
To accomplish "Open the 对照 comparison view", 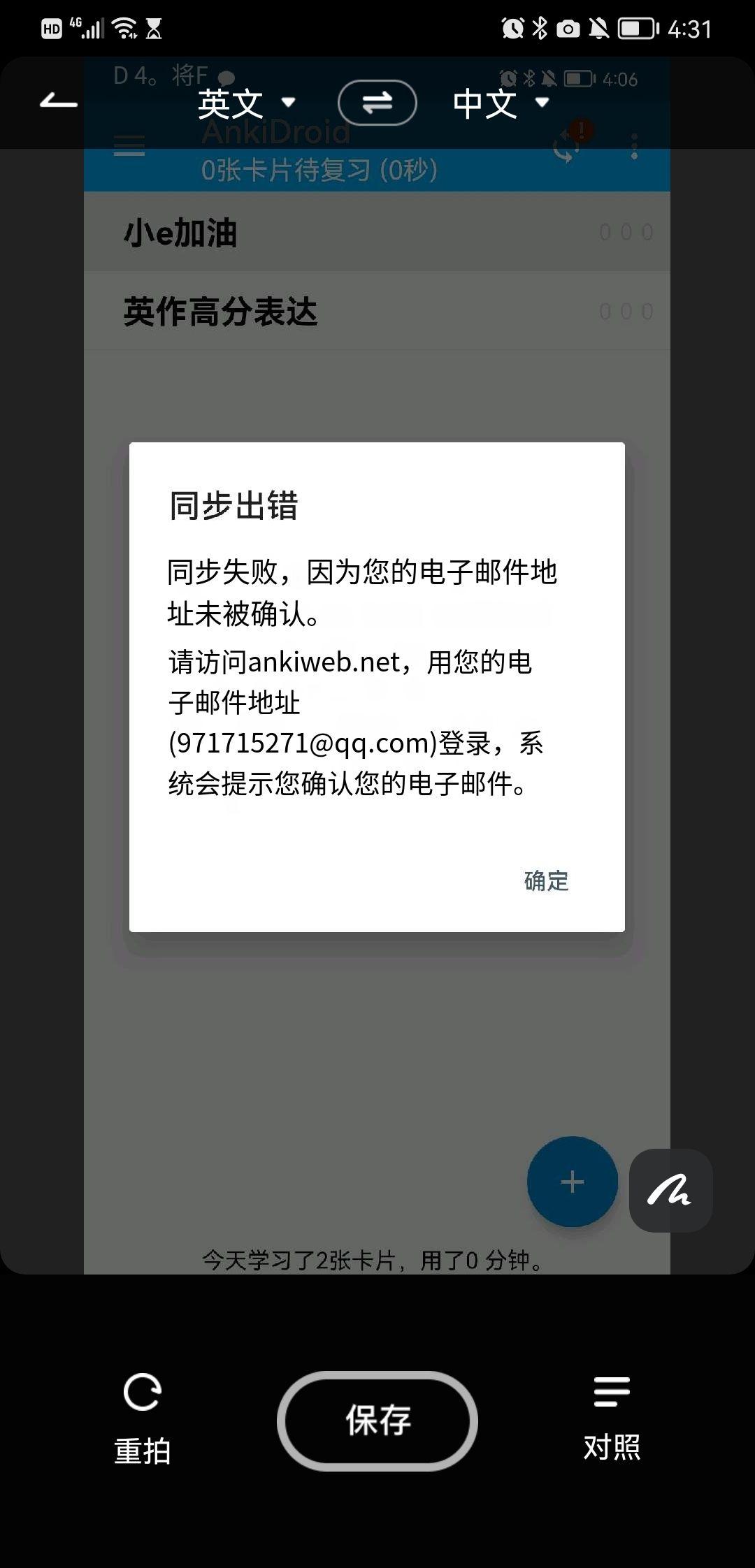I will tap(612, 1418).
